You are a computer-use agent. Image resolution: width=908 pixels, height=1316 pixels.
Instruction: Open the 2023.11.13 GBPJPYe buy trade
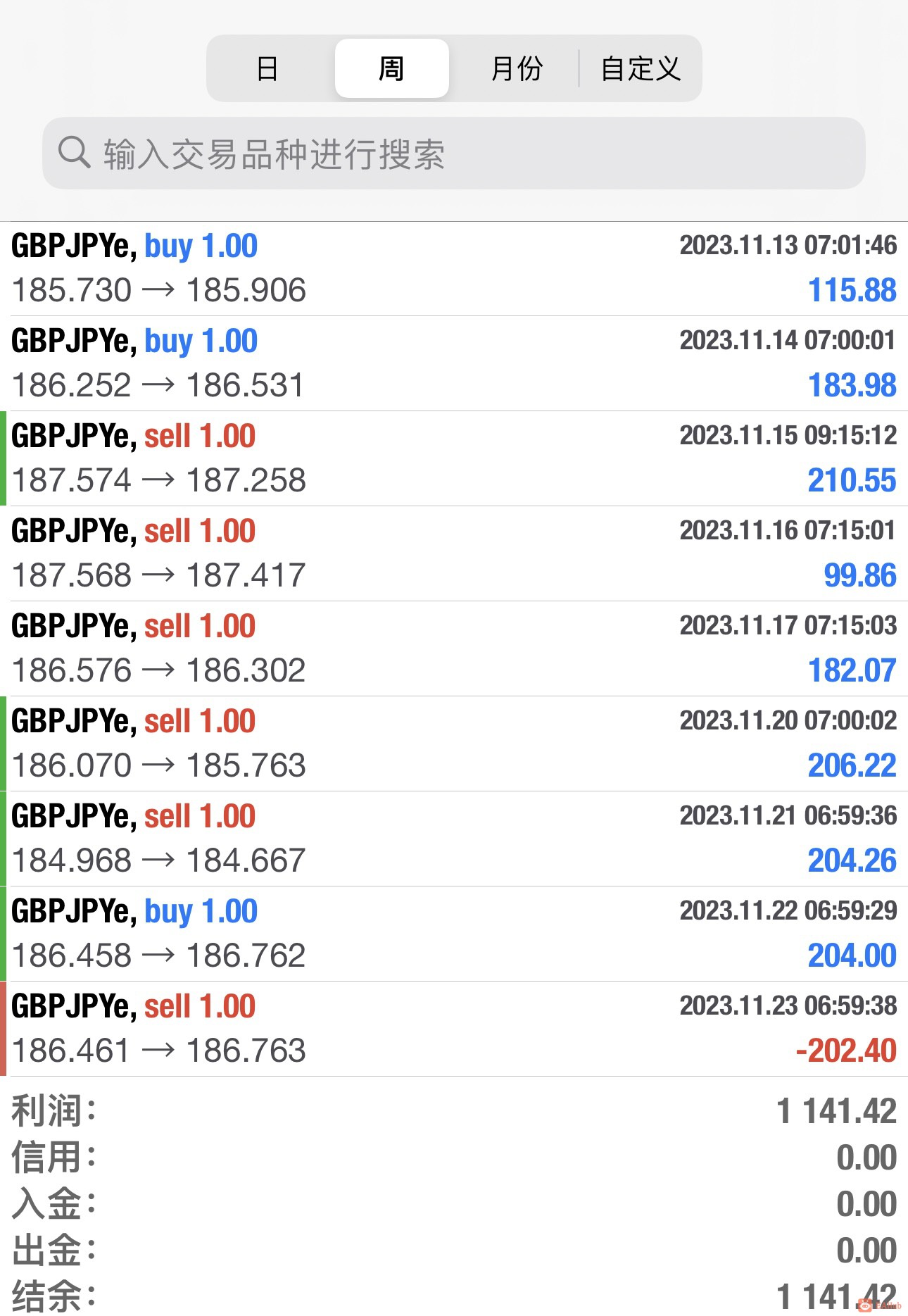(453, 268)
